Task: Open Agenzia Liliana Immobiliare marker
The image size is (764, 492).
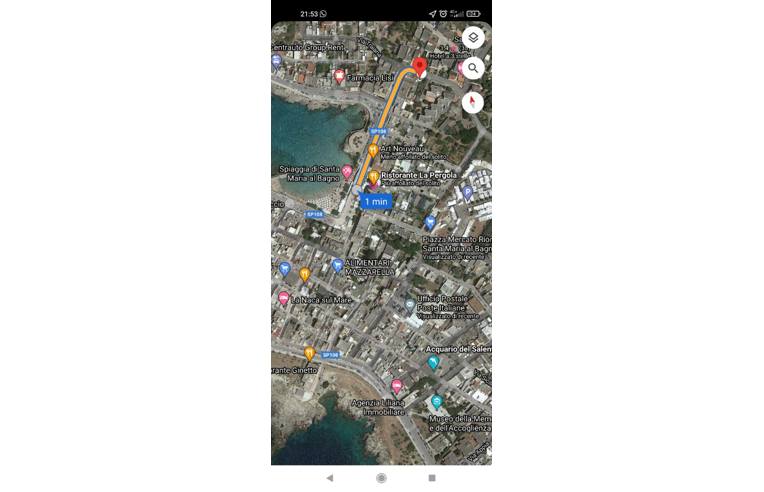Action: 397,386
